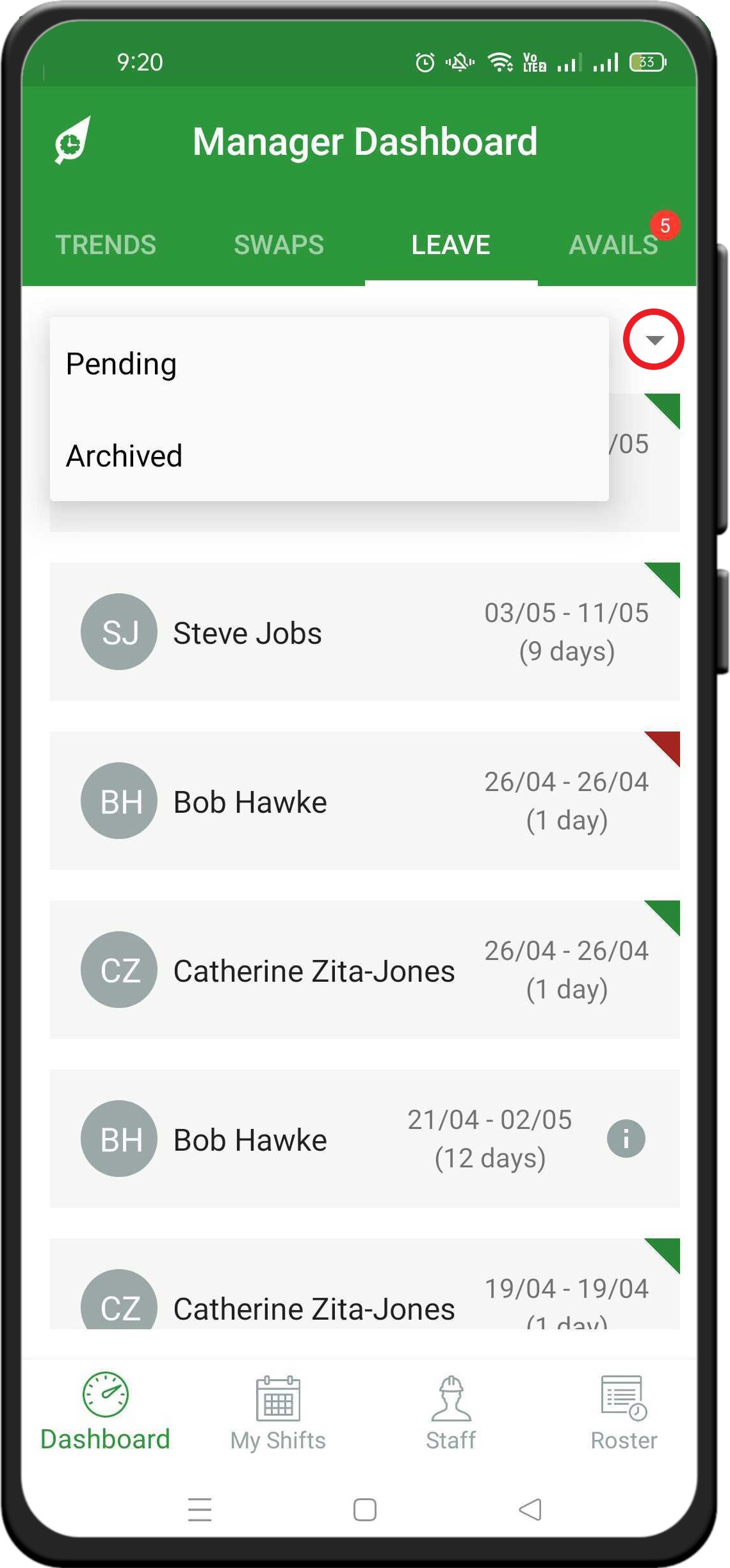
Task: Open Catherine Zita-Jones' 19/04 leave request
Action: [365, 1284]
